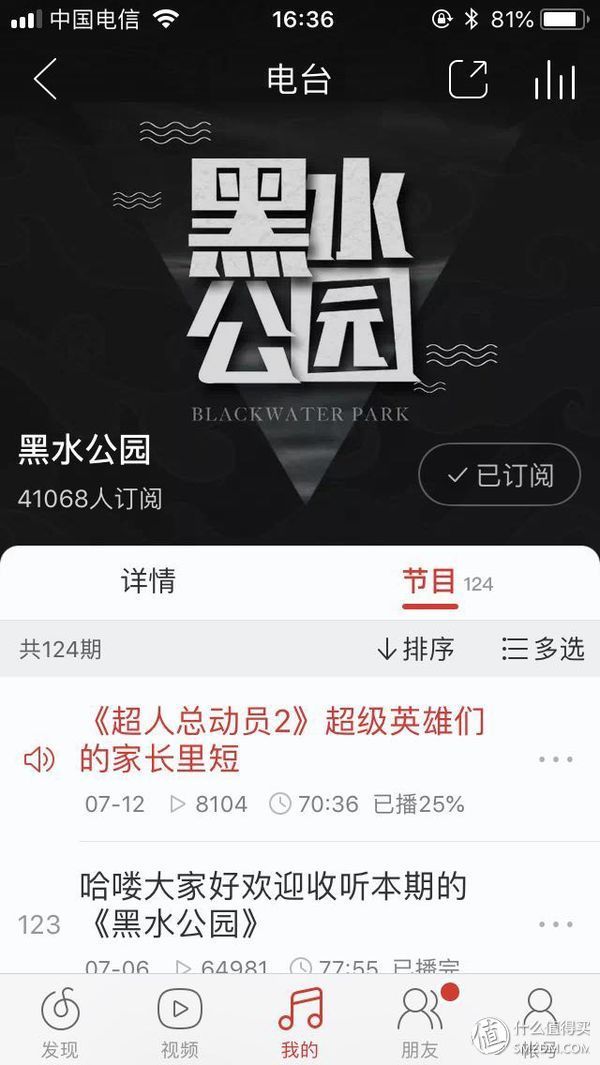Switch to the 详情 tab
Screen dimensions: 600x1065
pyautogui.click(x=148, y=582)
